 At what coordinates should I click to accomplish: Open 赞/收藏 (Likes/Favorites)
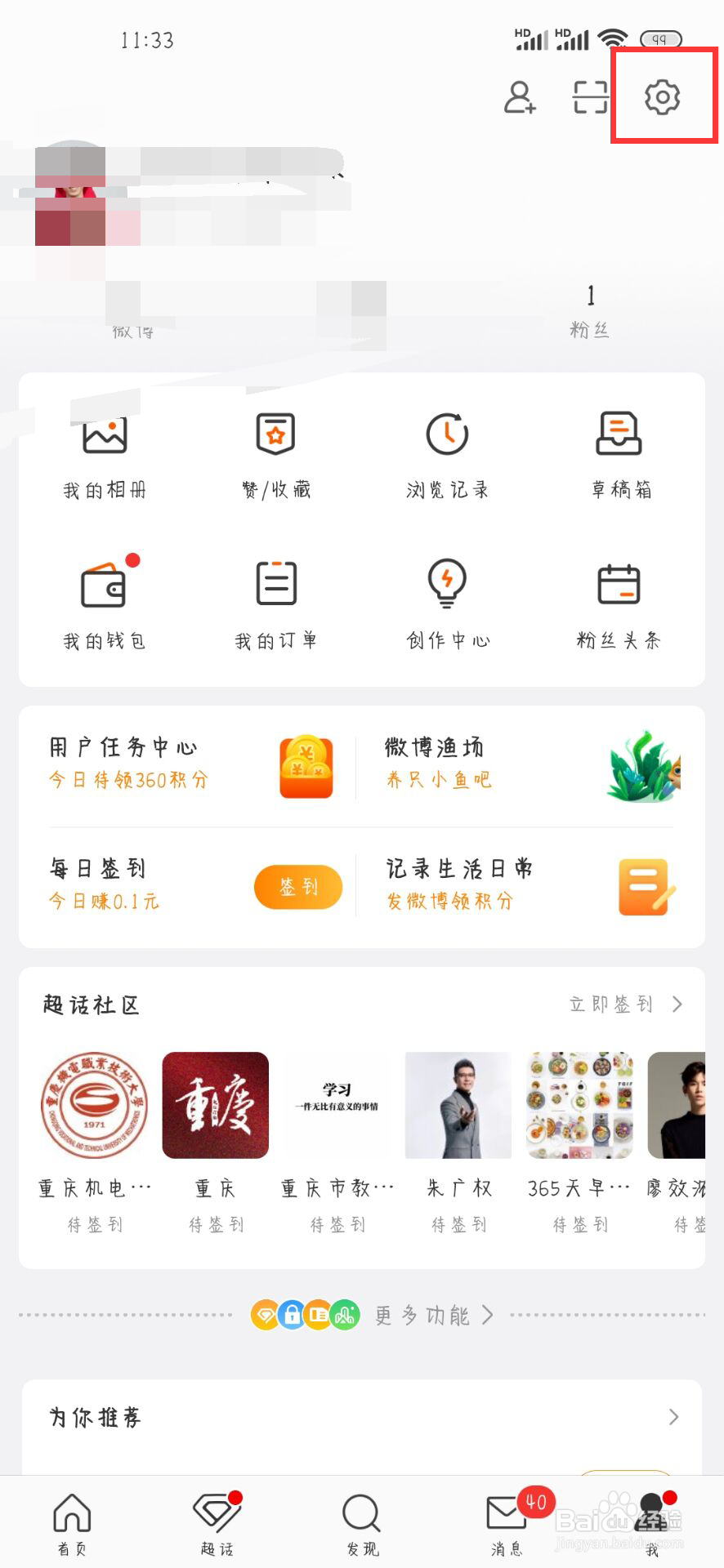[x=275, y=453]
